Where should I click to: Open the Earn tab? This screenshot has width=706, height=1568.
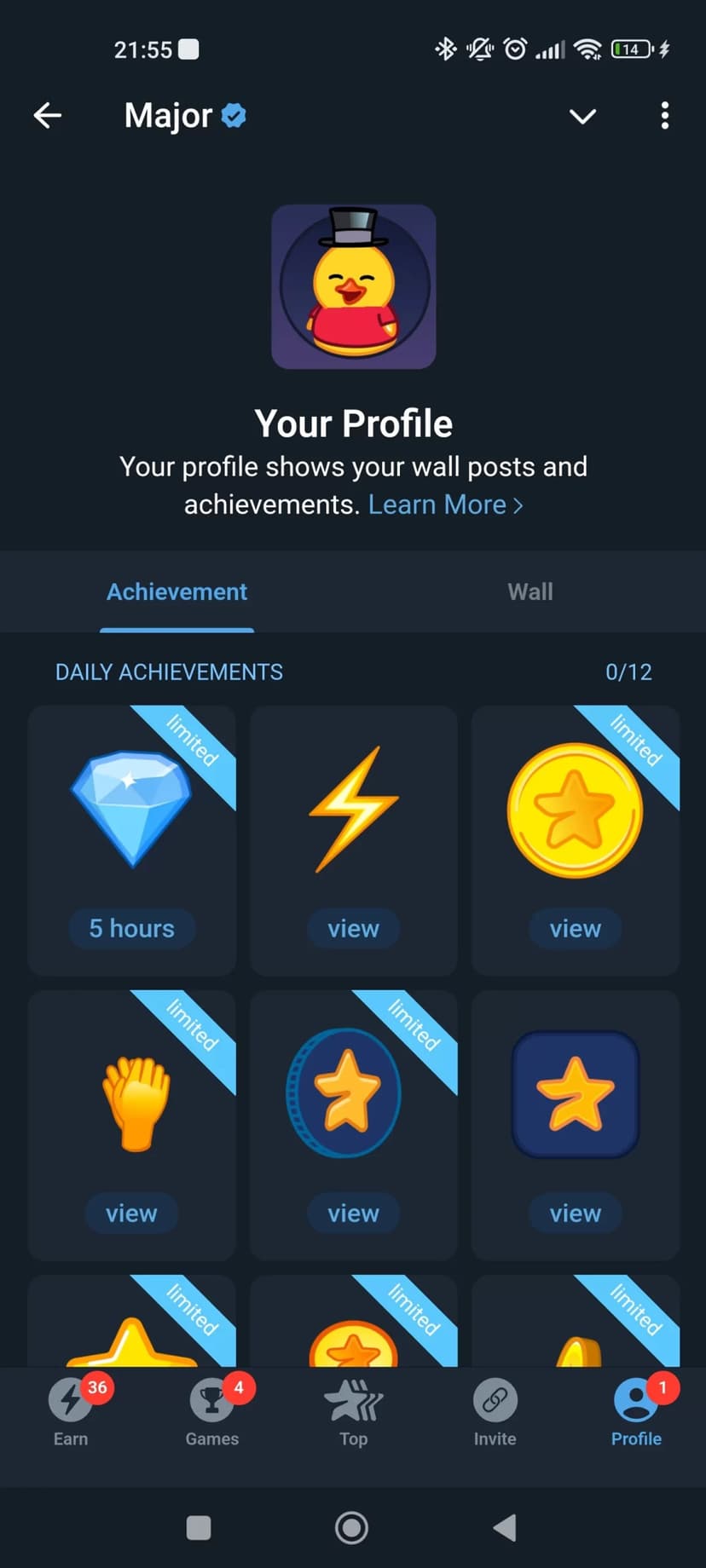[71, 1413]
